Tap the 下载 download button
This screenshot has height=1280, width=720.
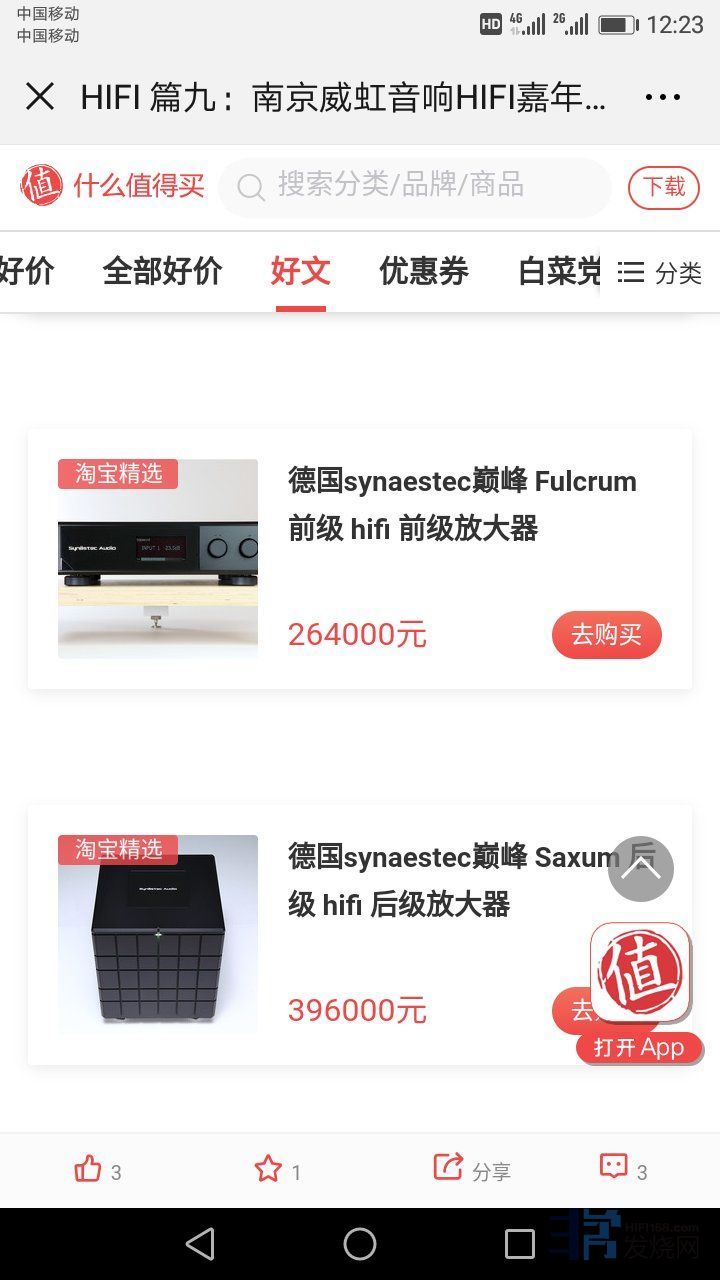click(663, 187)
